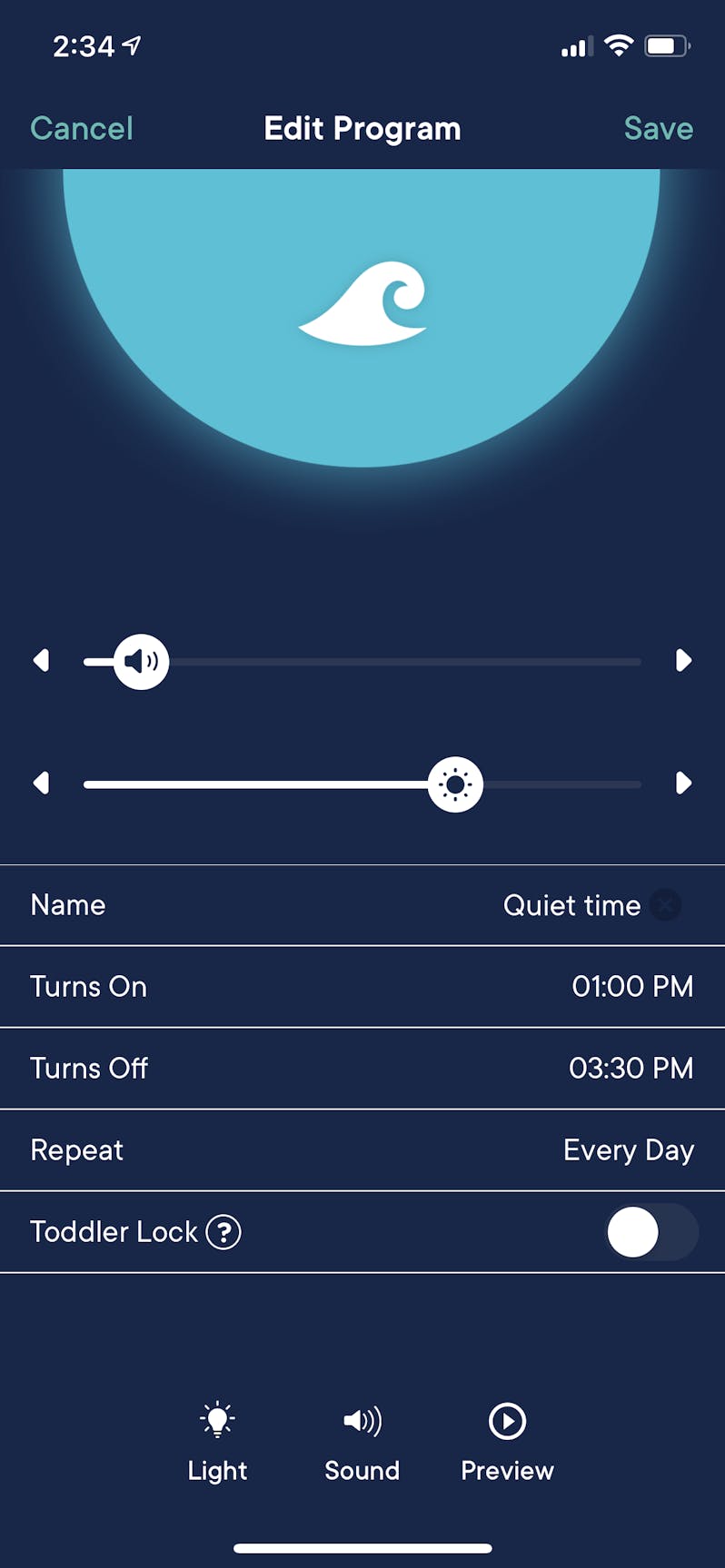Decrease volume with the left arrow
This screenshot has width=725, height=1568.
41,660
